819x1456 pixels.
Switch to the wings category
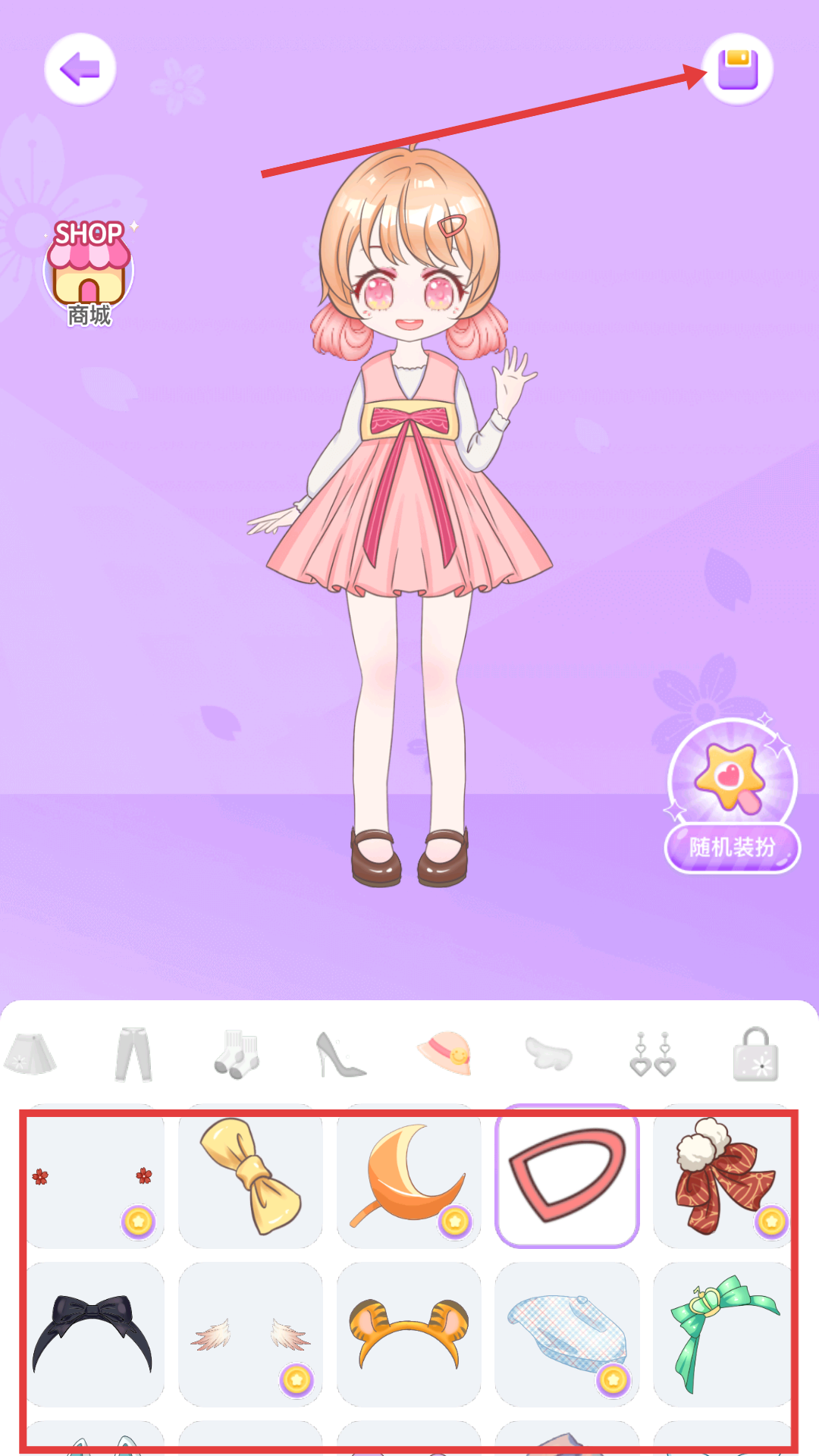coord(548,1054)
